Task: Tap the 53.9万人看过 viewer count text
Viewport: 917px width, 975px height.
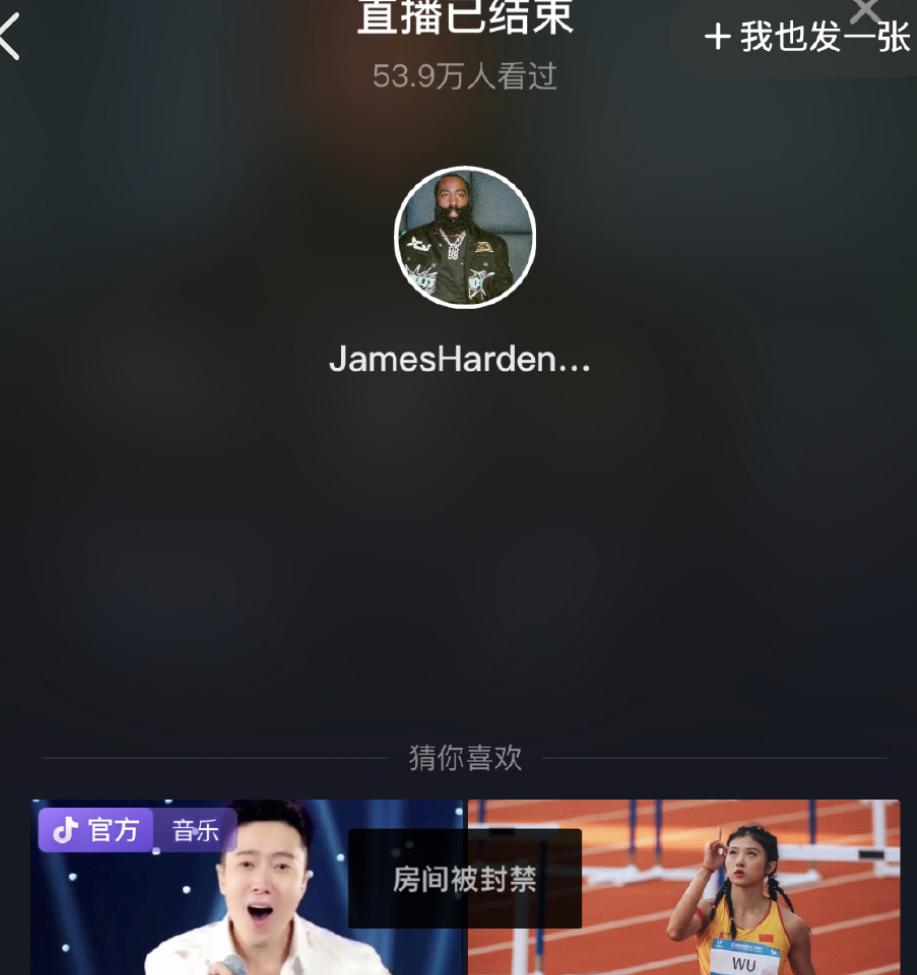Action: click(x=464, y=75)
